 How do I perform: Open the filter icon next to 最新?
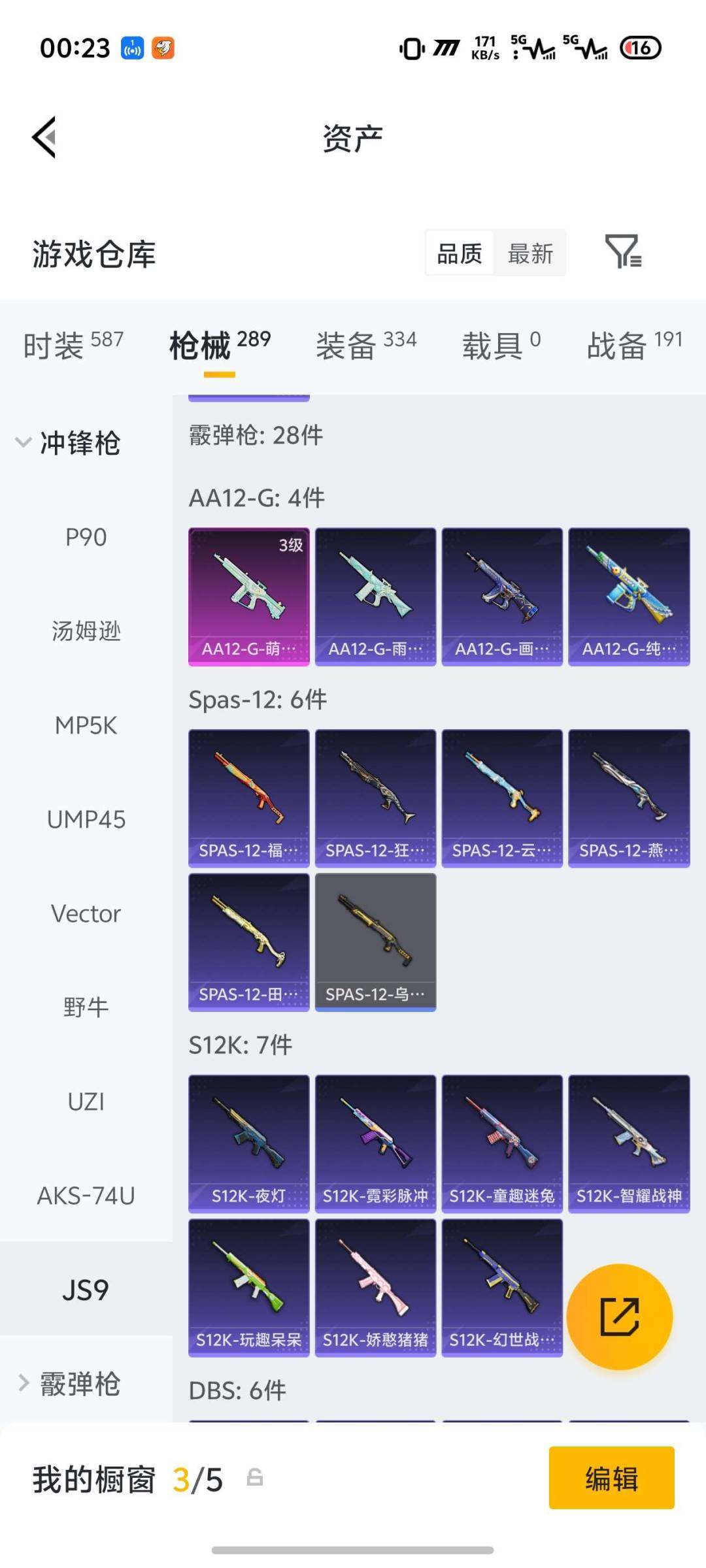[622, 252]
